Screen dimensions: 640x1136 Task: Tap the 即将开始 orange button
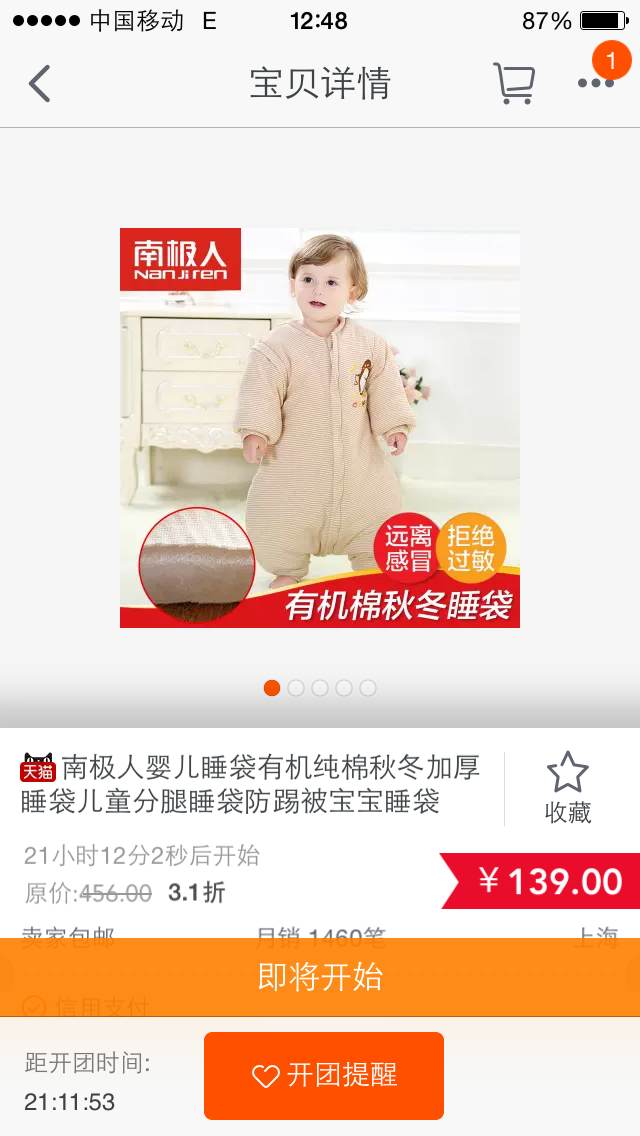click(320, 977)
